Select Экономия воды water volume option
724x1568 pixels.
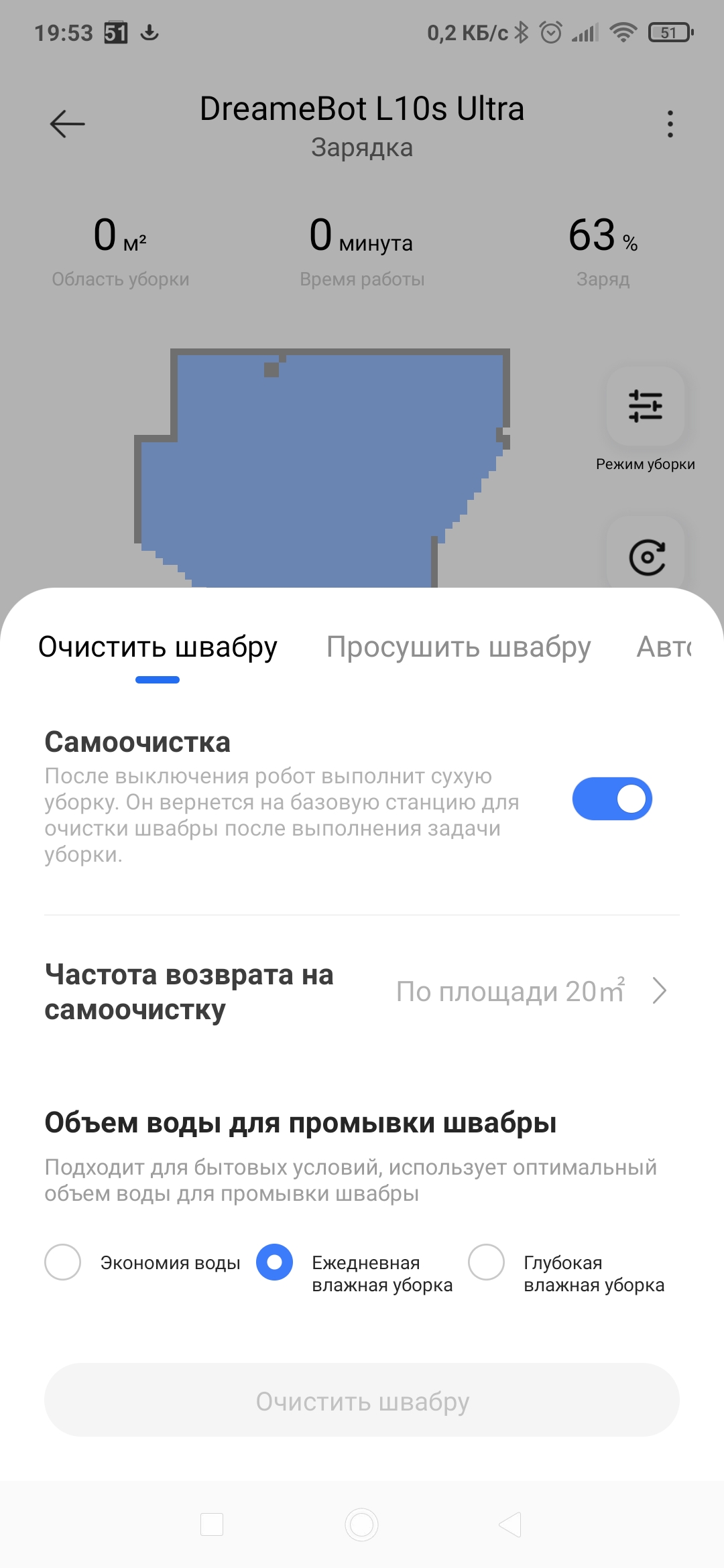coord(63,1262)
